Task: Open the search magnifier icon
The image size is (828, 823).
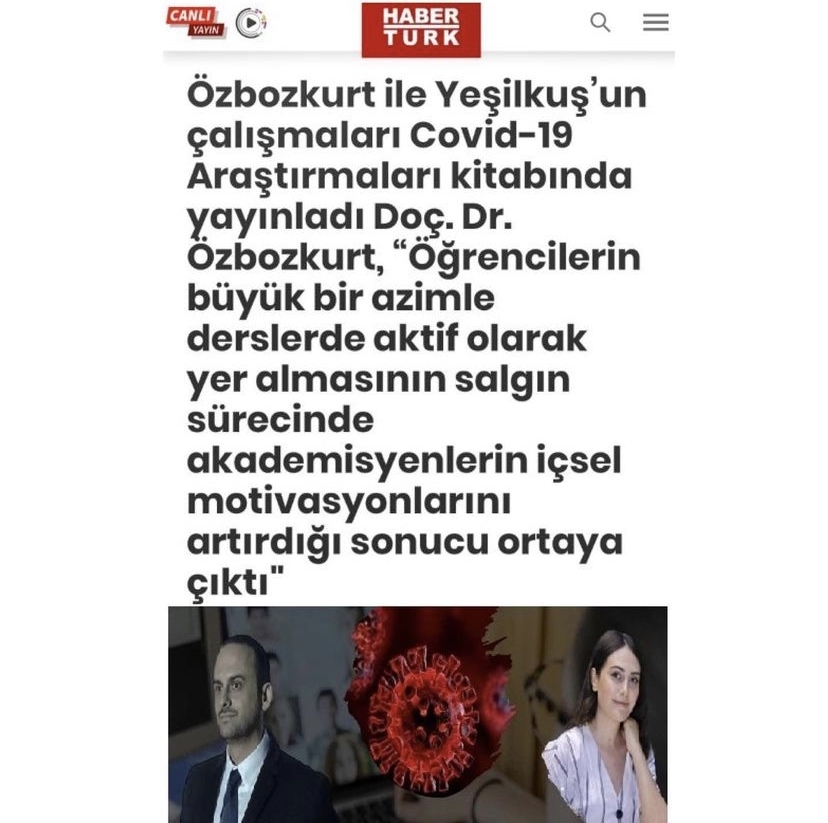Action: click(x=600, y=22)
